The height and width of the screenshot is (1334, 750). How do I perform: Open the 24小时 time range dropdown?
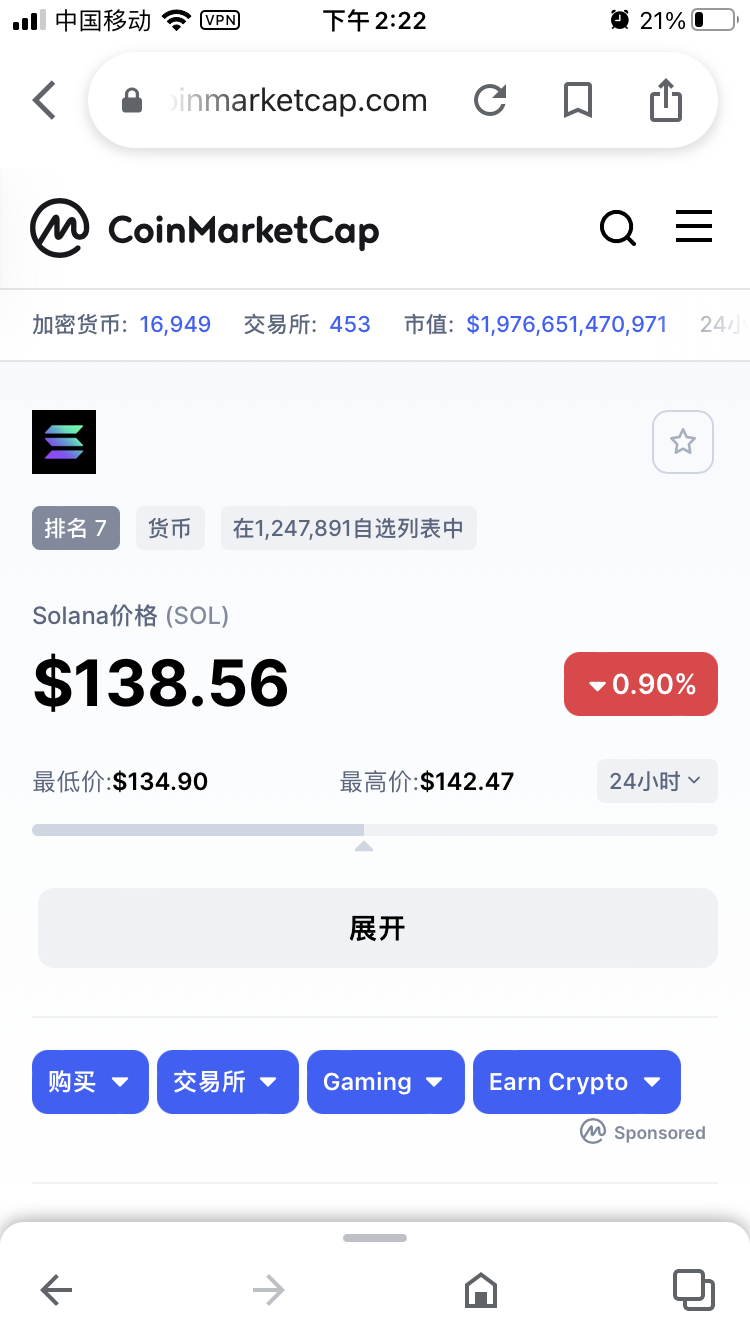click(657, 781)
